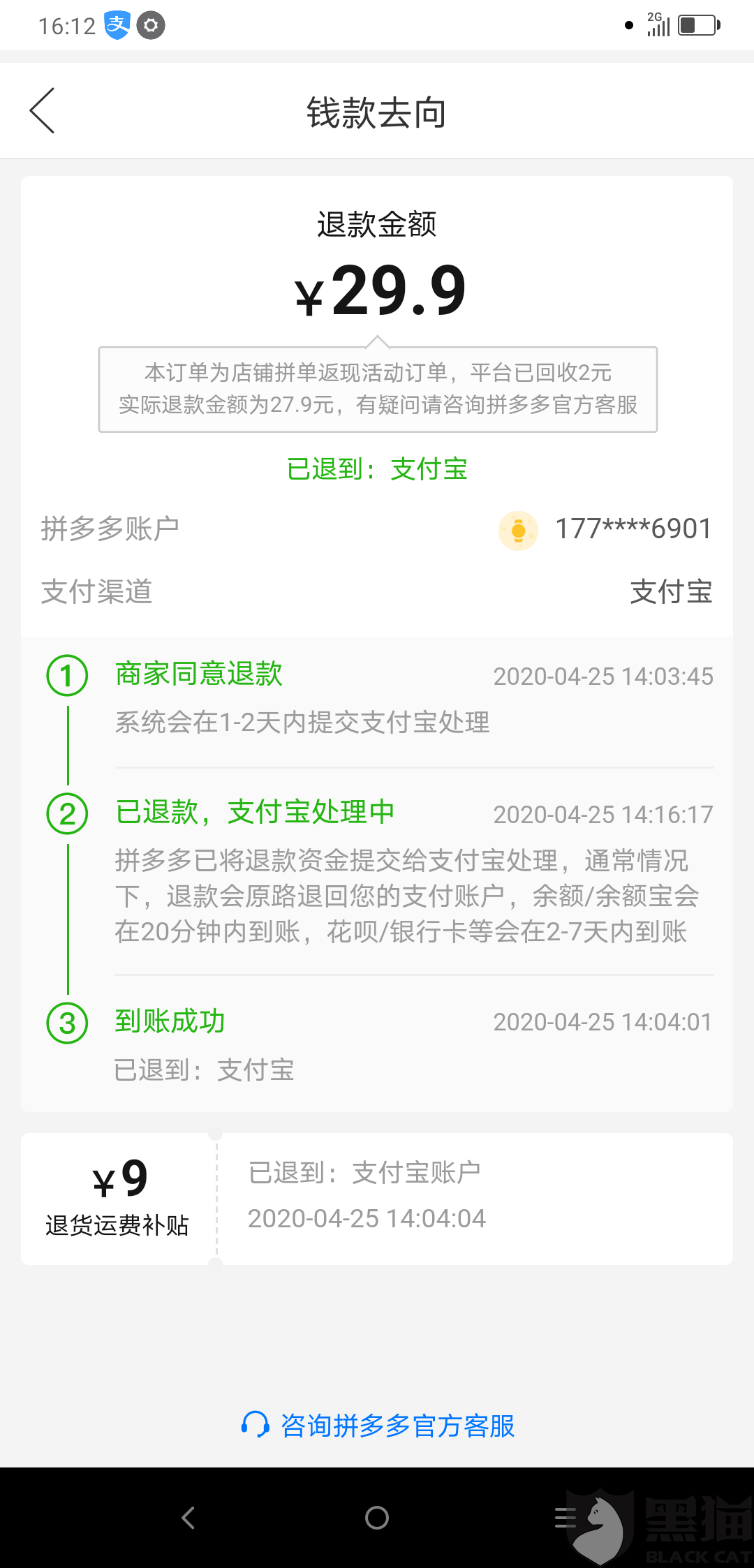Tap the system back button
This screenshot has height=1568, width=754.
[188, 1518]
